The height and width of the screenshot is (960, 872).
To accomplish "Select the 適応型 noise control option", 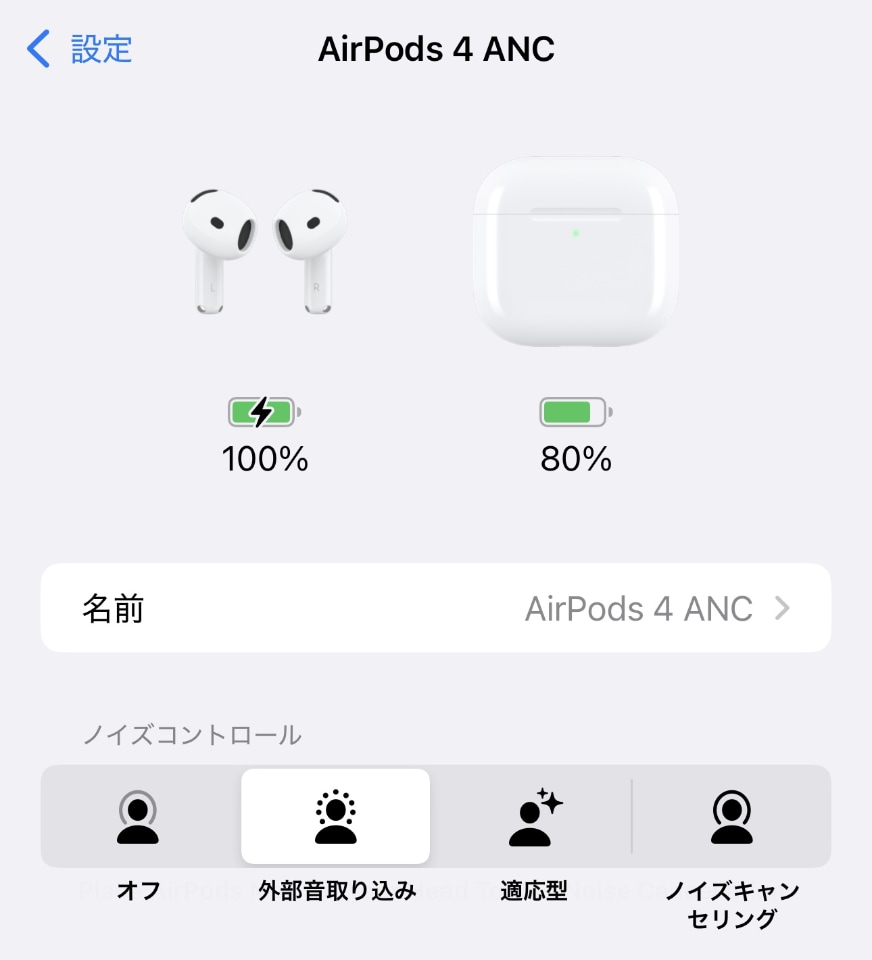I will click(x=534, y=840).
